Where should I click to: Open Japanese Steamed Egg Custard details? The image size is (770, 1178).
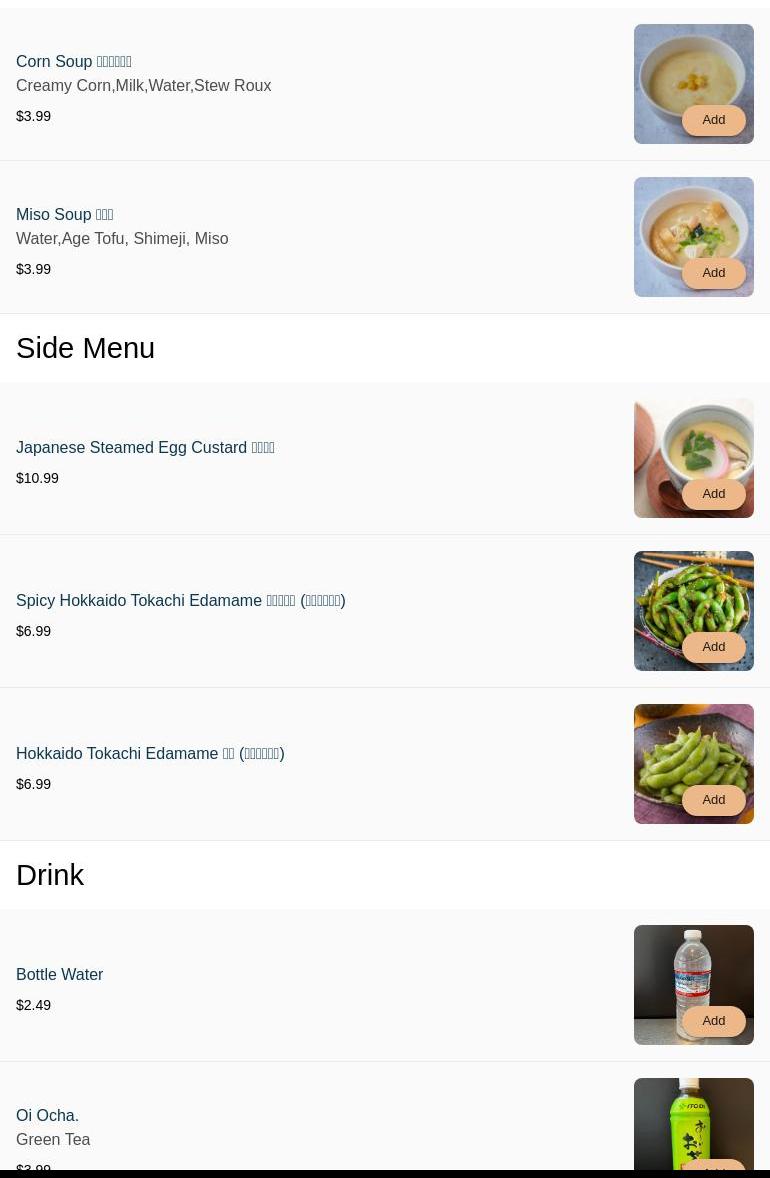(145, 448)
